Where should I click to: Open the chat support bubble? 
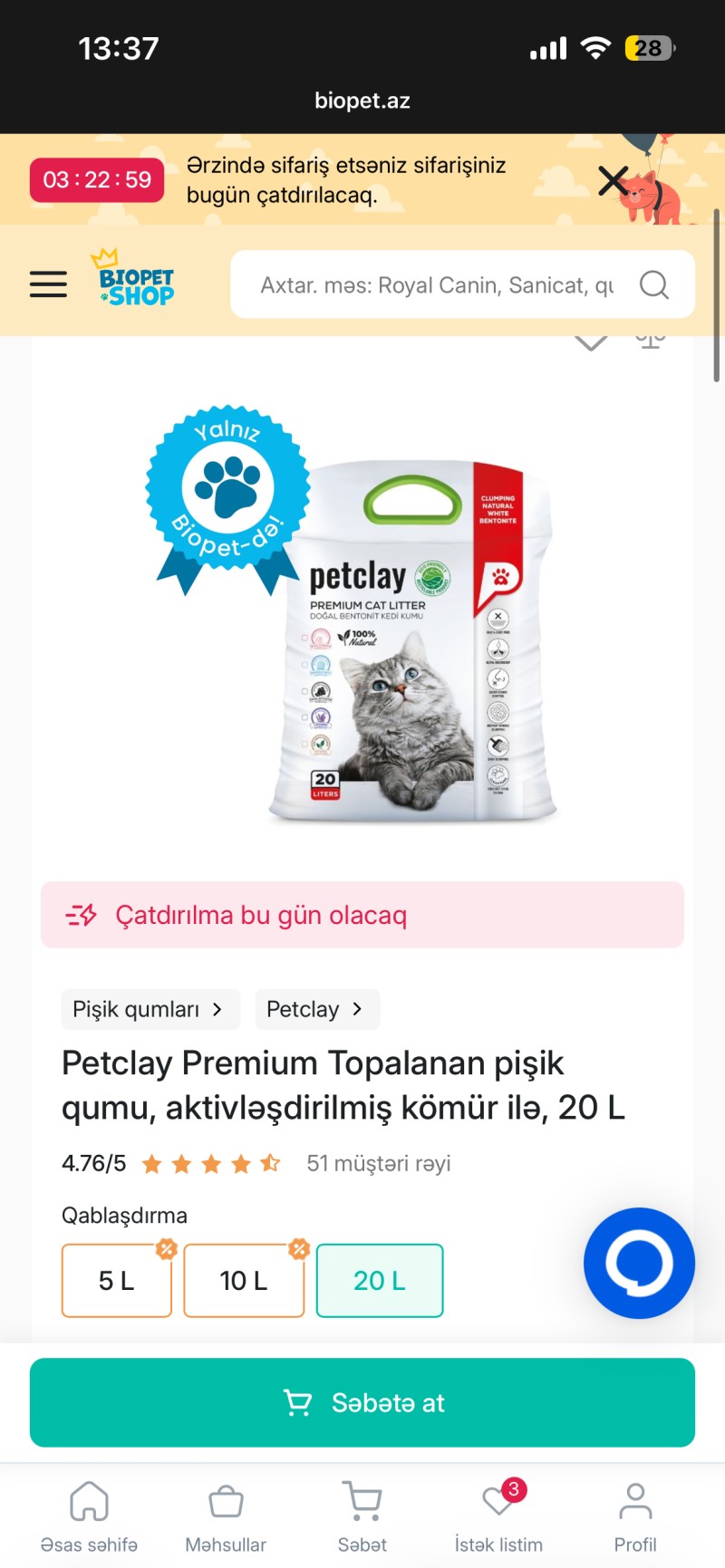pyautogui.click(x=639, y=1263)
